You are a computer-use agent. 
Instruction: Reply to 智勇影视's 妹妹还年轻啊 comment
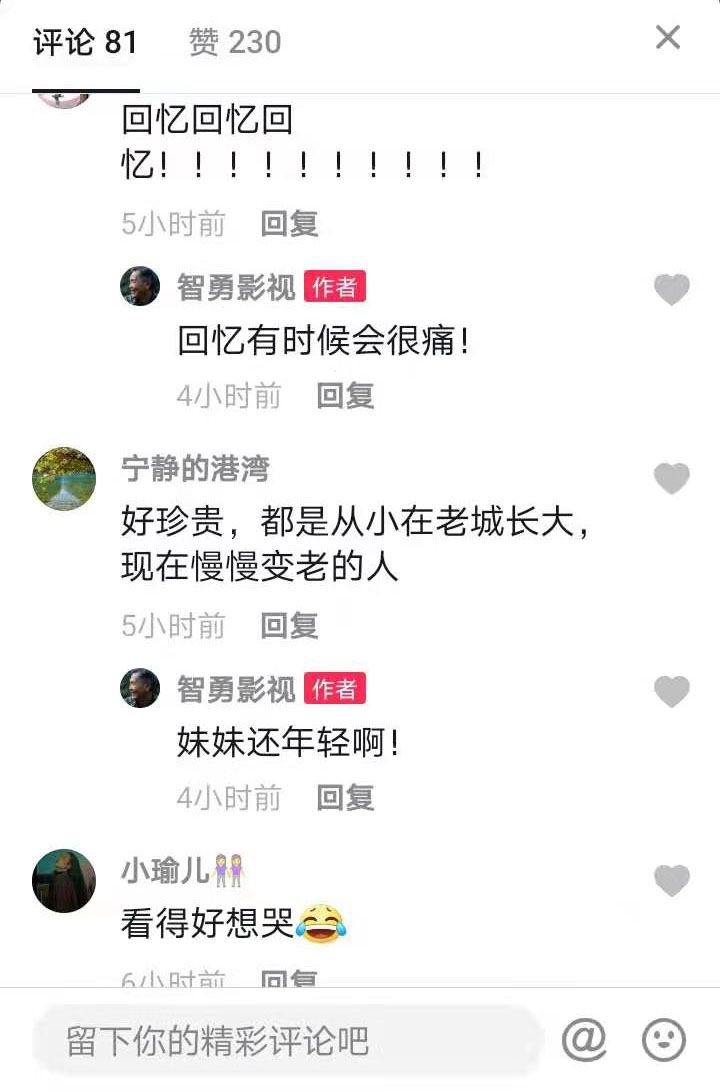345,797
